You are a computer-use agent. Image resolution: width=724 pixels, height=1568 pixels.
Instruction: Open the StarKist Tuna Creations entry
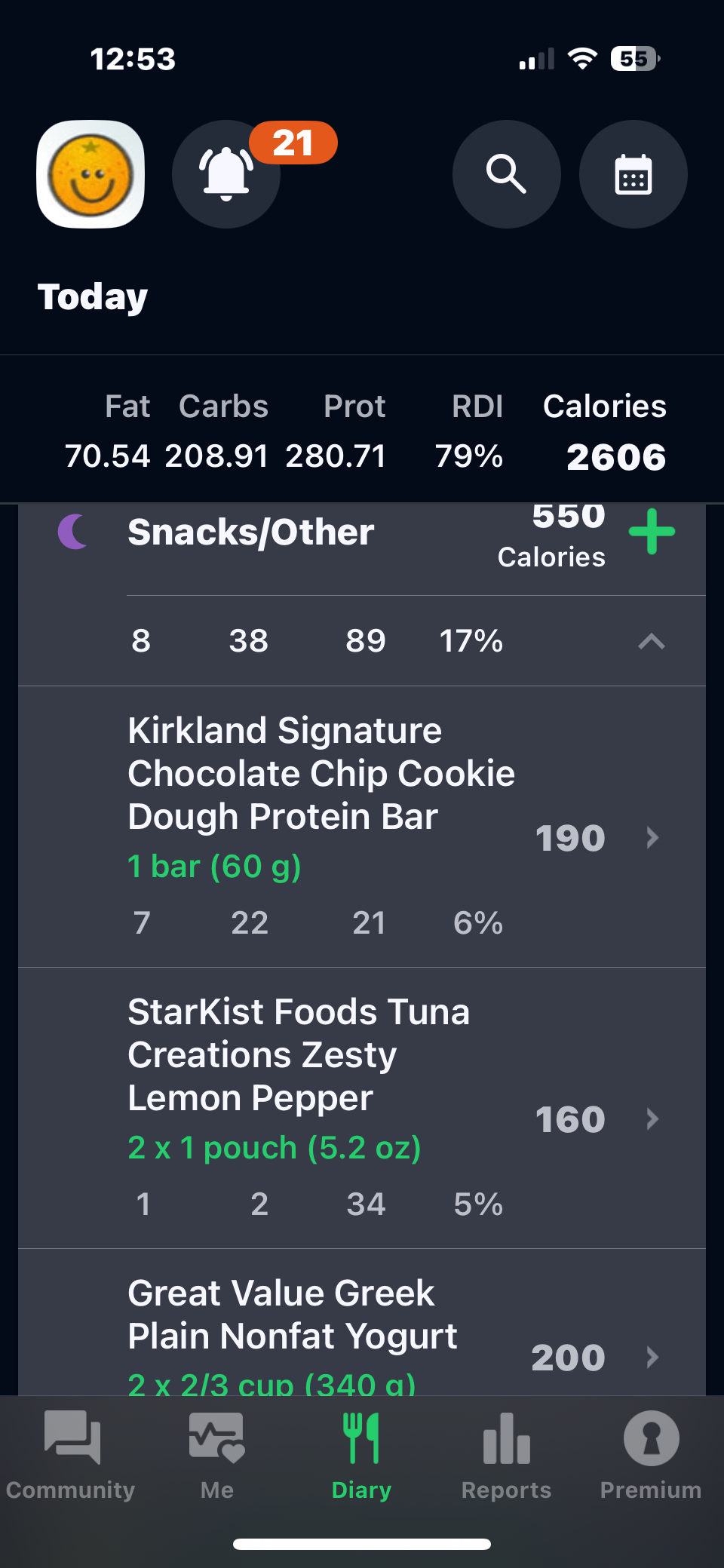(x=362, y=1107)
